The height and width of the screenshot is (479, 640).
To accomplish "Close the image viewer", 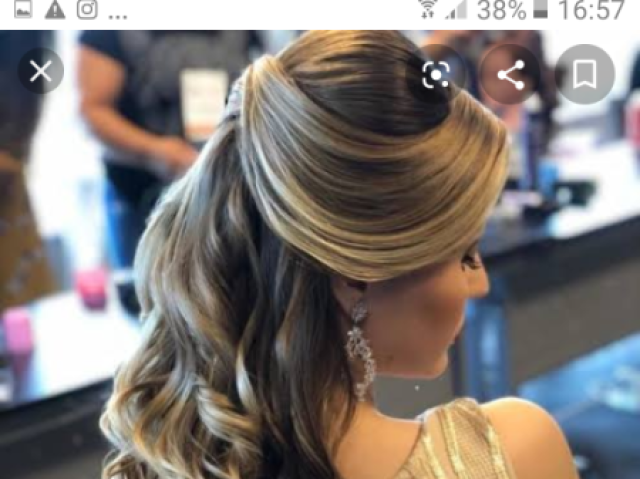I will click(x=40, y=72).
